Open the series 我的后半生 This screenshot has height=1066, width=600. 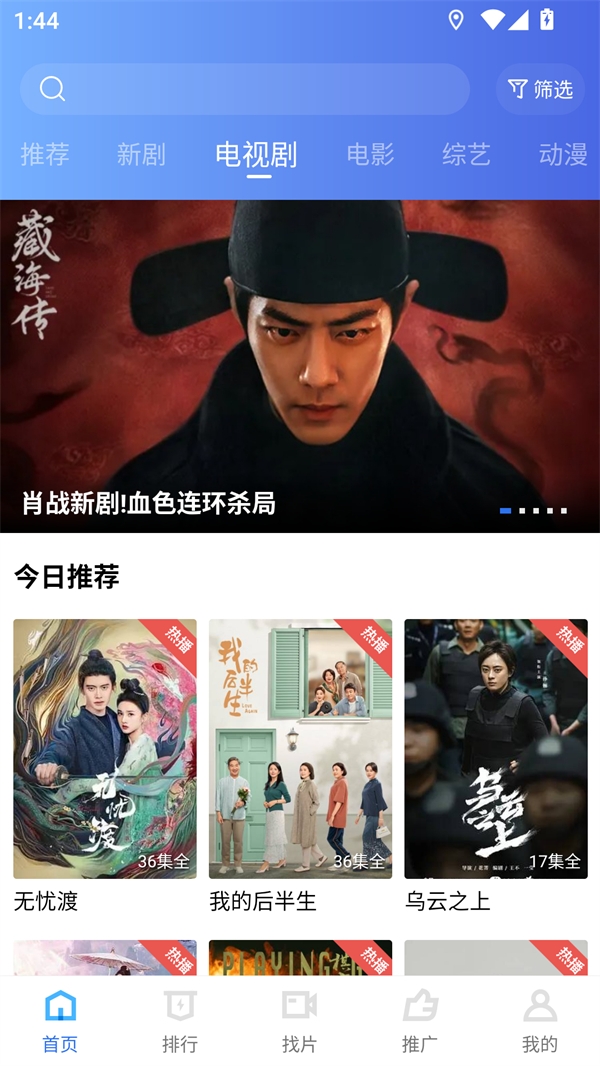click(x=300, y=749)
